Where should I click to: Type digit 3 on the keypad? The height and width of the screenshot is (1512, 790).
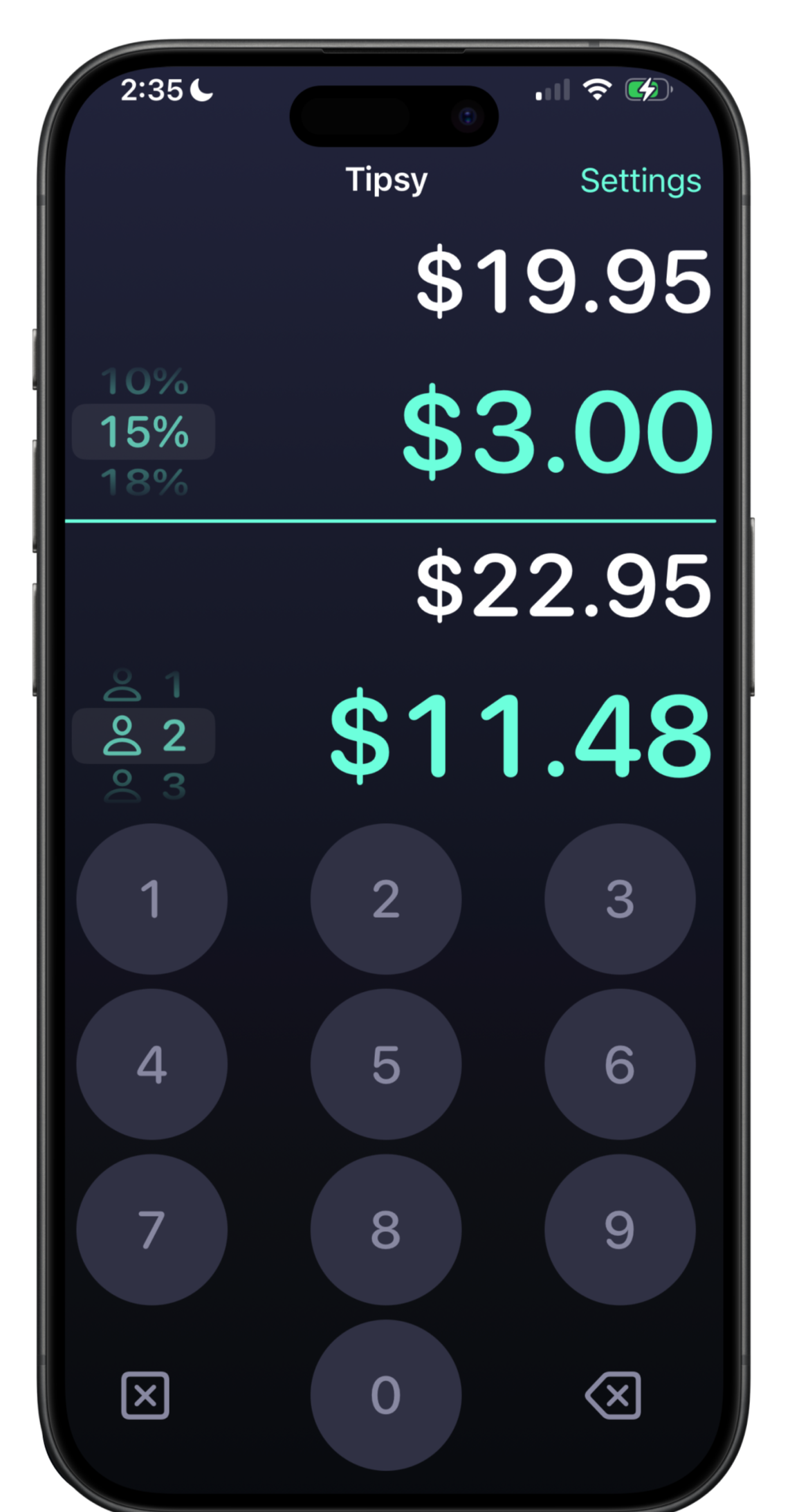[620, 898]
